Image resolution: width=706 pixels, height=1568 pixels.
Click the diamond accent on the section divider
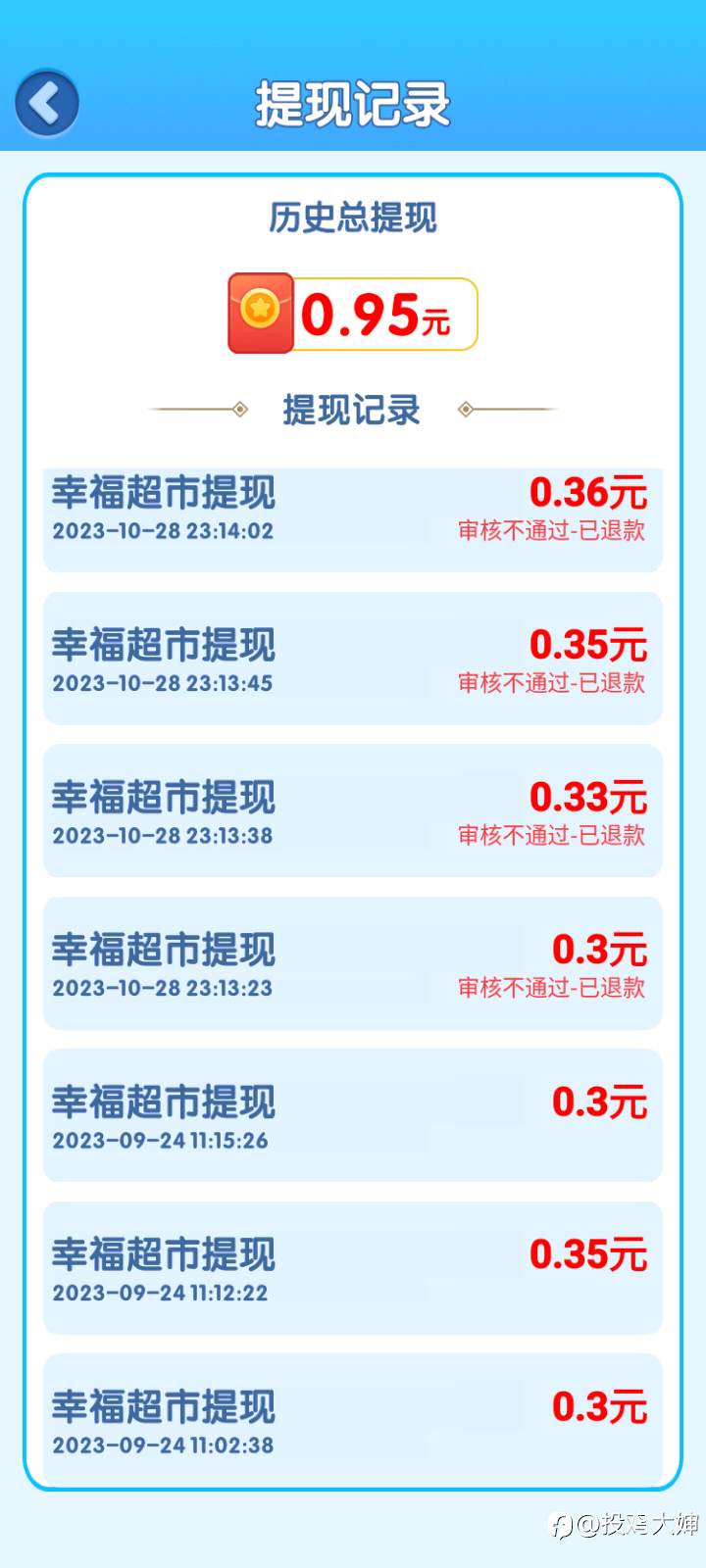click(238, 410)
